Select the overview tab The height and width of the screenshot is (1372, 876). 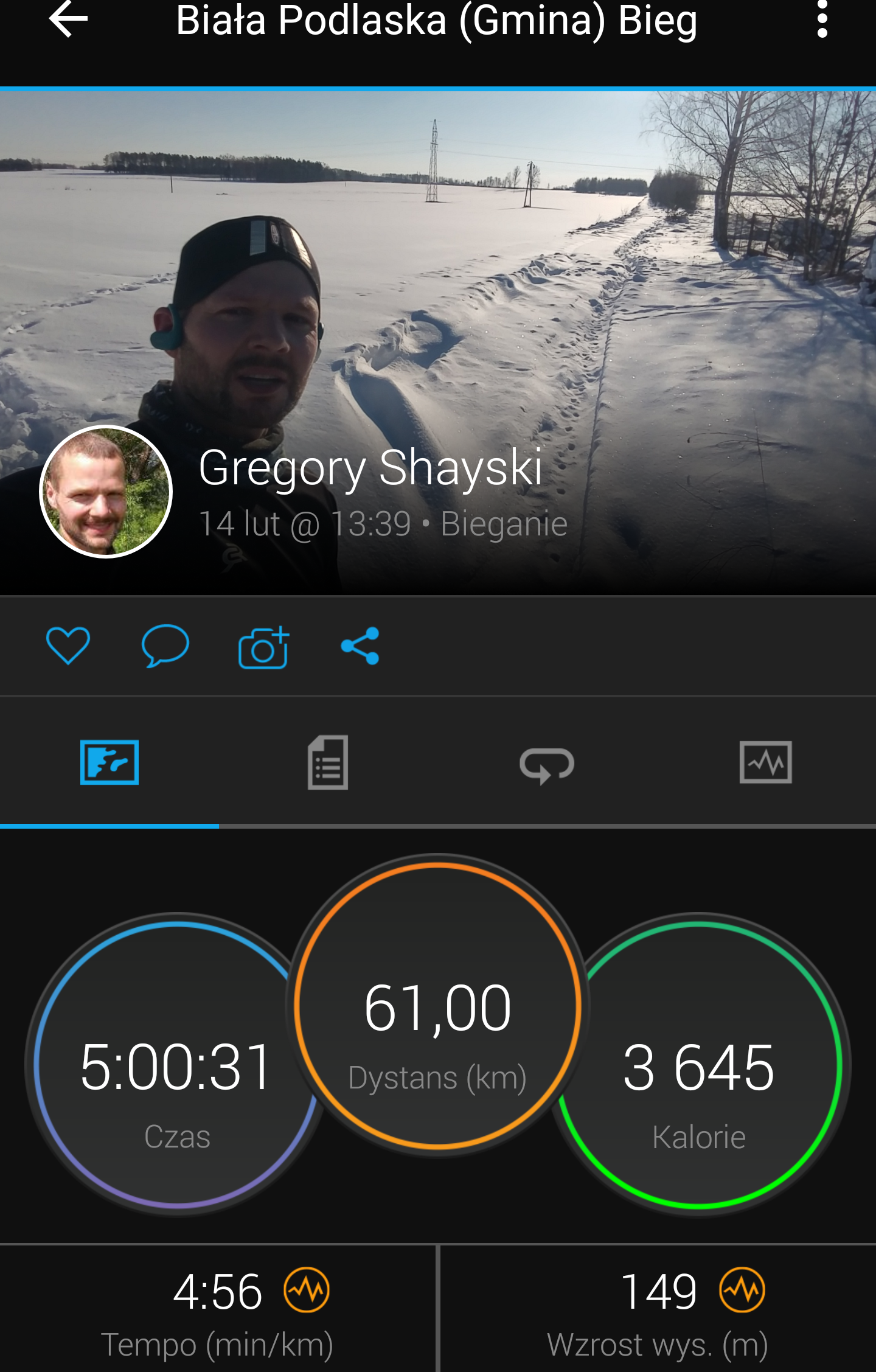(x=109, y=762)
